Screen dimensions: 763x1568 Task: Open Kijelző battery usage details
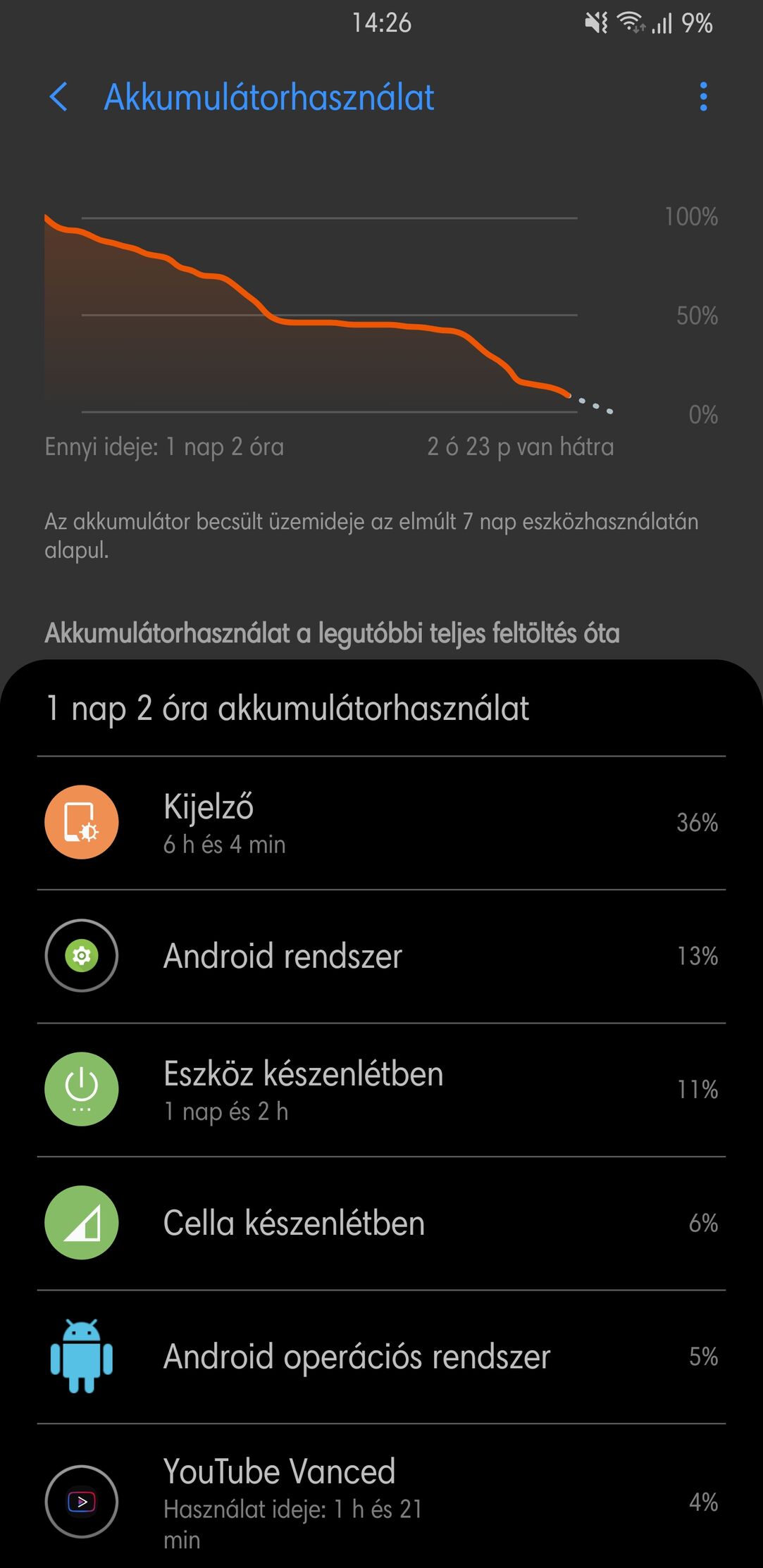pyautogui.click(x=381, y=823)
